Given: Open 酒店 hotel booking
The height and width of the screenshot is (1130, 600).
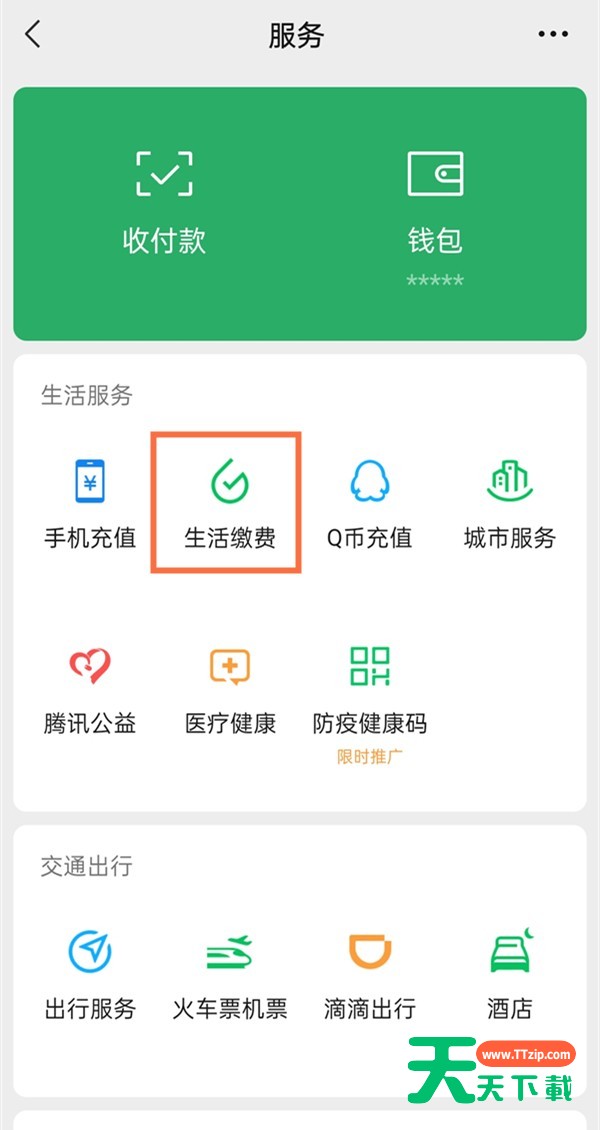Looking at the screenshot, I should pyautogui.click(x=509, y=975).
